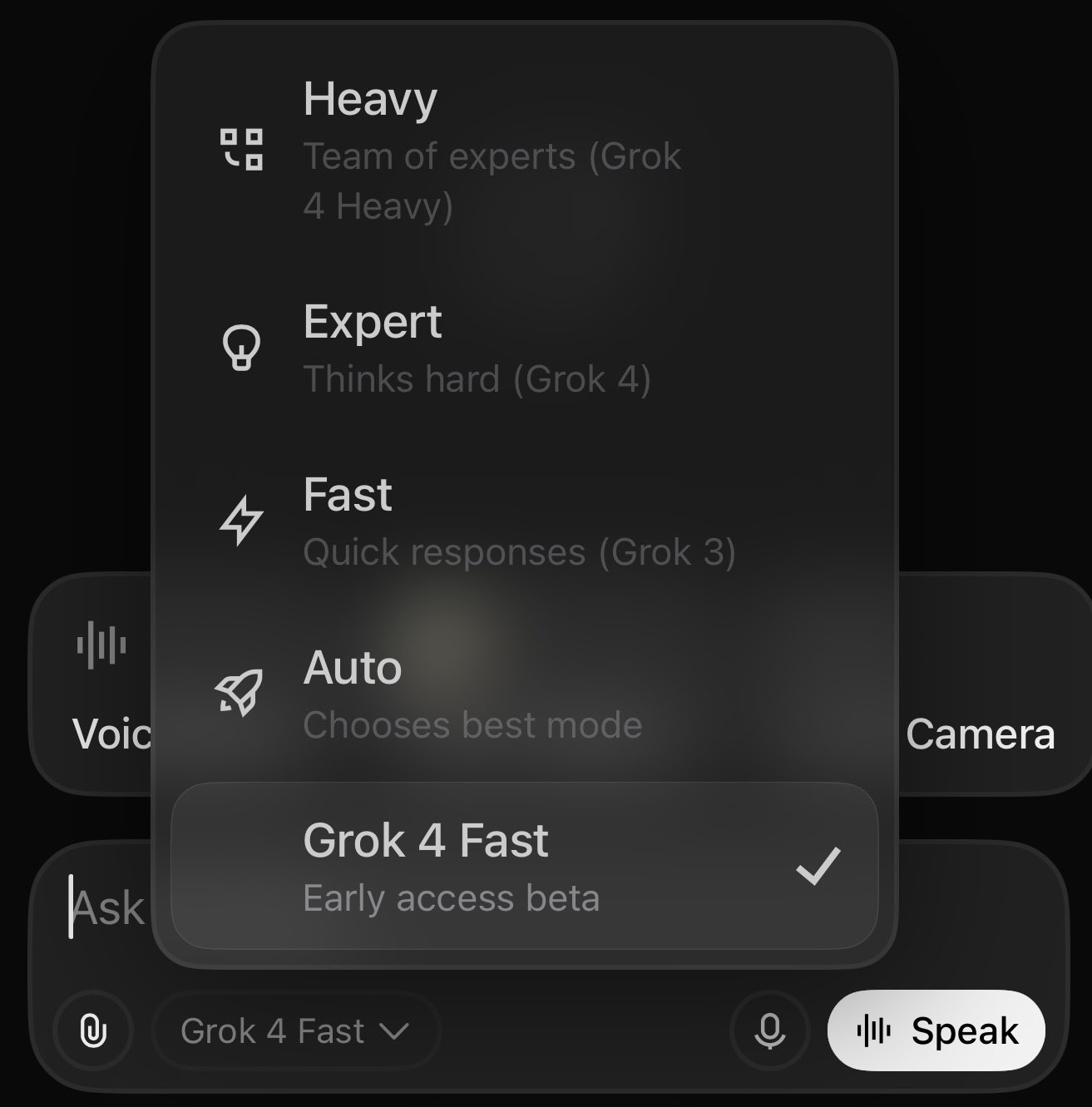This screenshot has width=1092, height=1107.
Task: Focus the Ask text field
Action: [108, 908]
